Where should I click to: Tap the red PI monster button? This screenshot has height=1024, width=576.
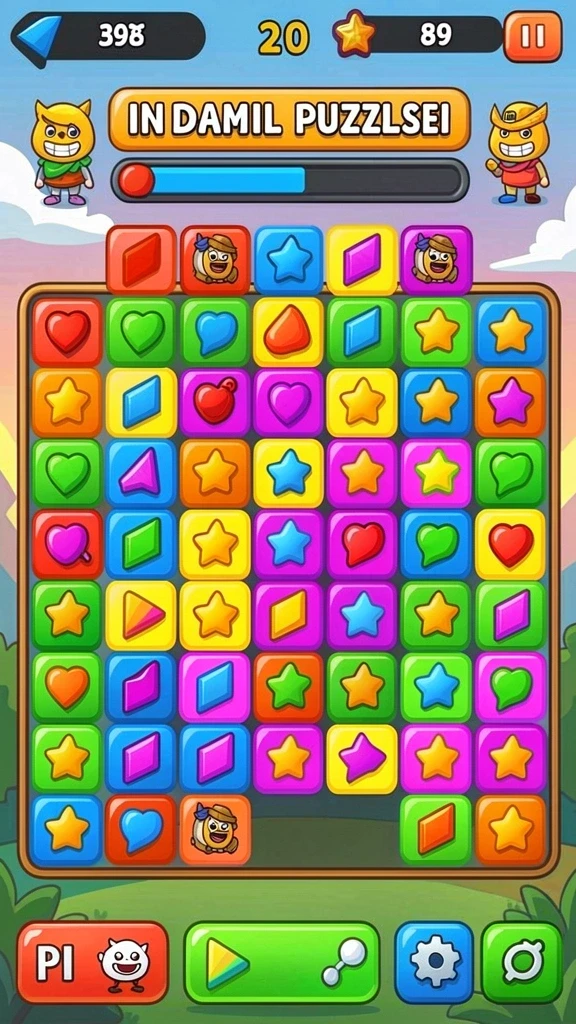(x=93, y=961)
